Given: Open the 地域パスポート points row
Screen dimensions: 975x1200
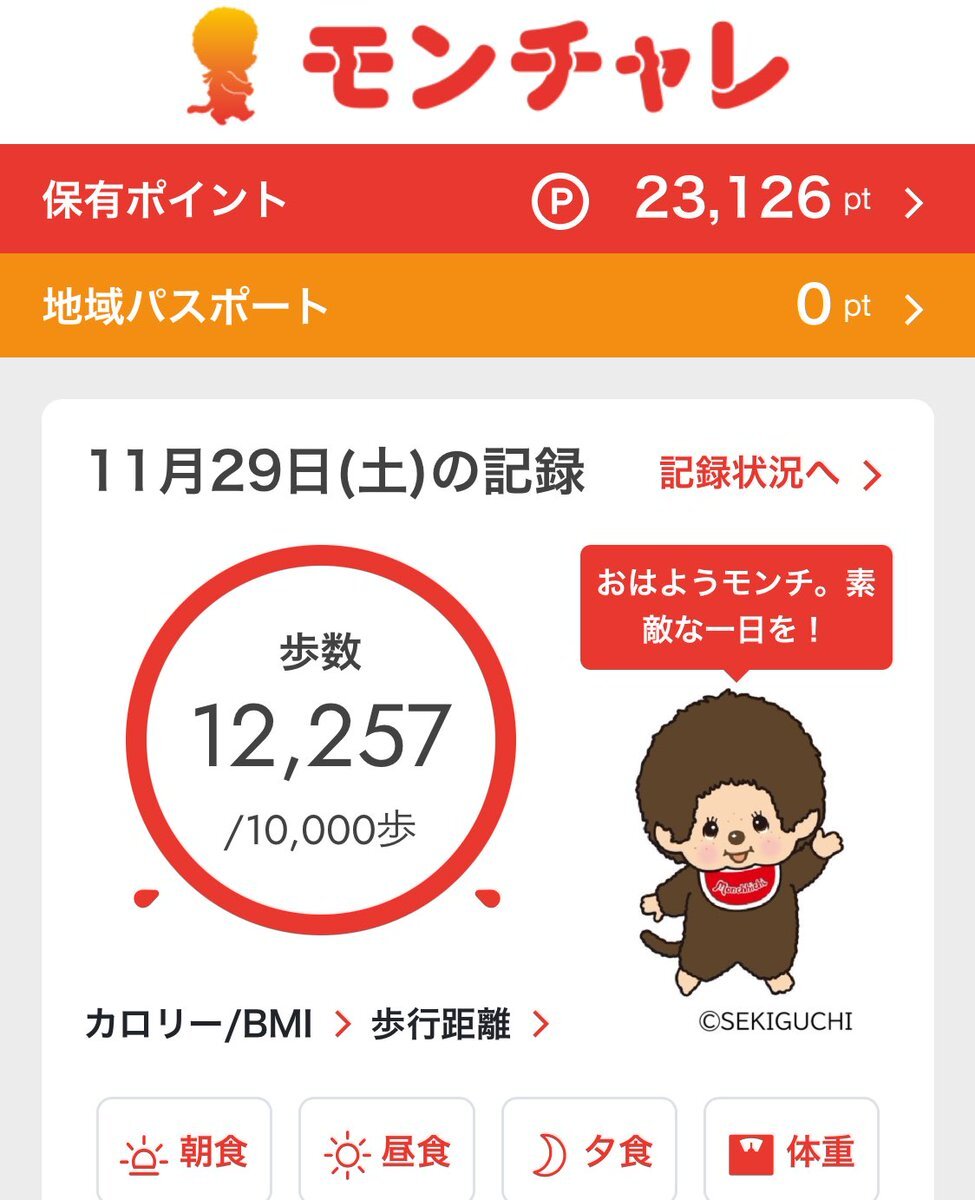Looking at the screenshot, I should pyautogui.click(x=487, y=306).
